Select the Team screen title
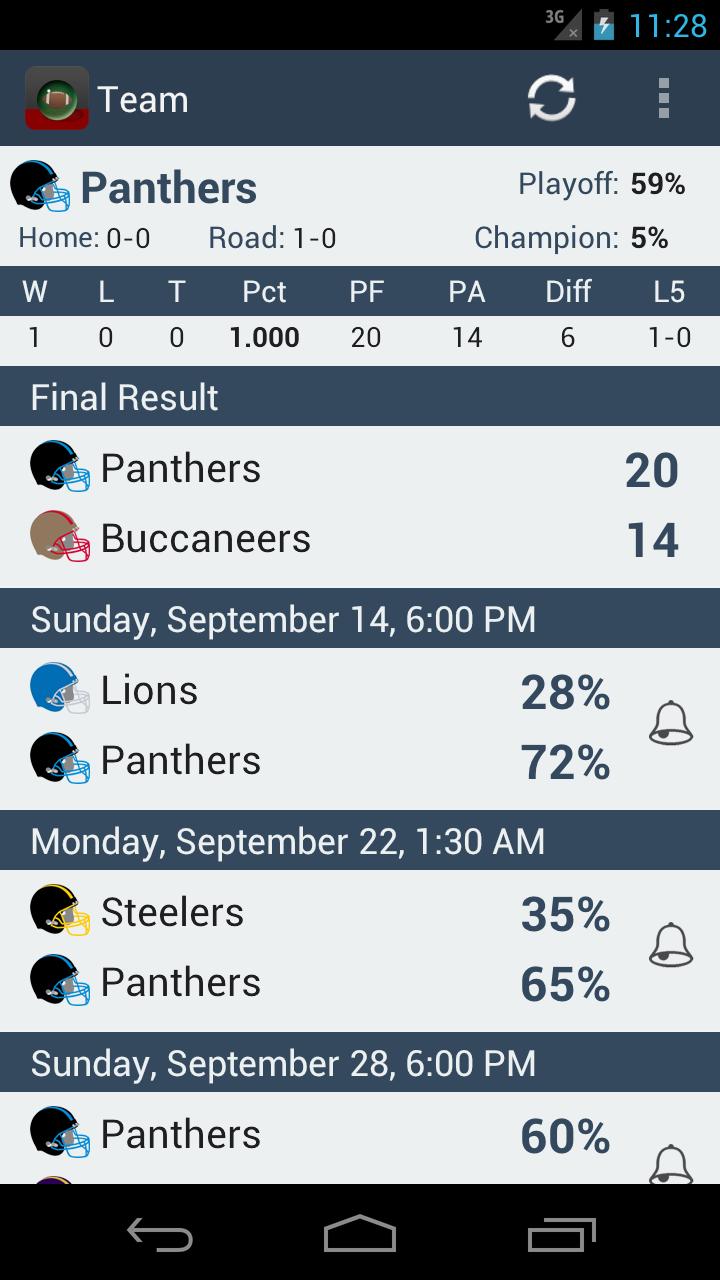 click(x=142, y=98)
